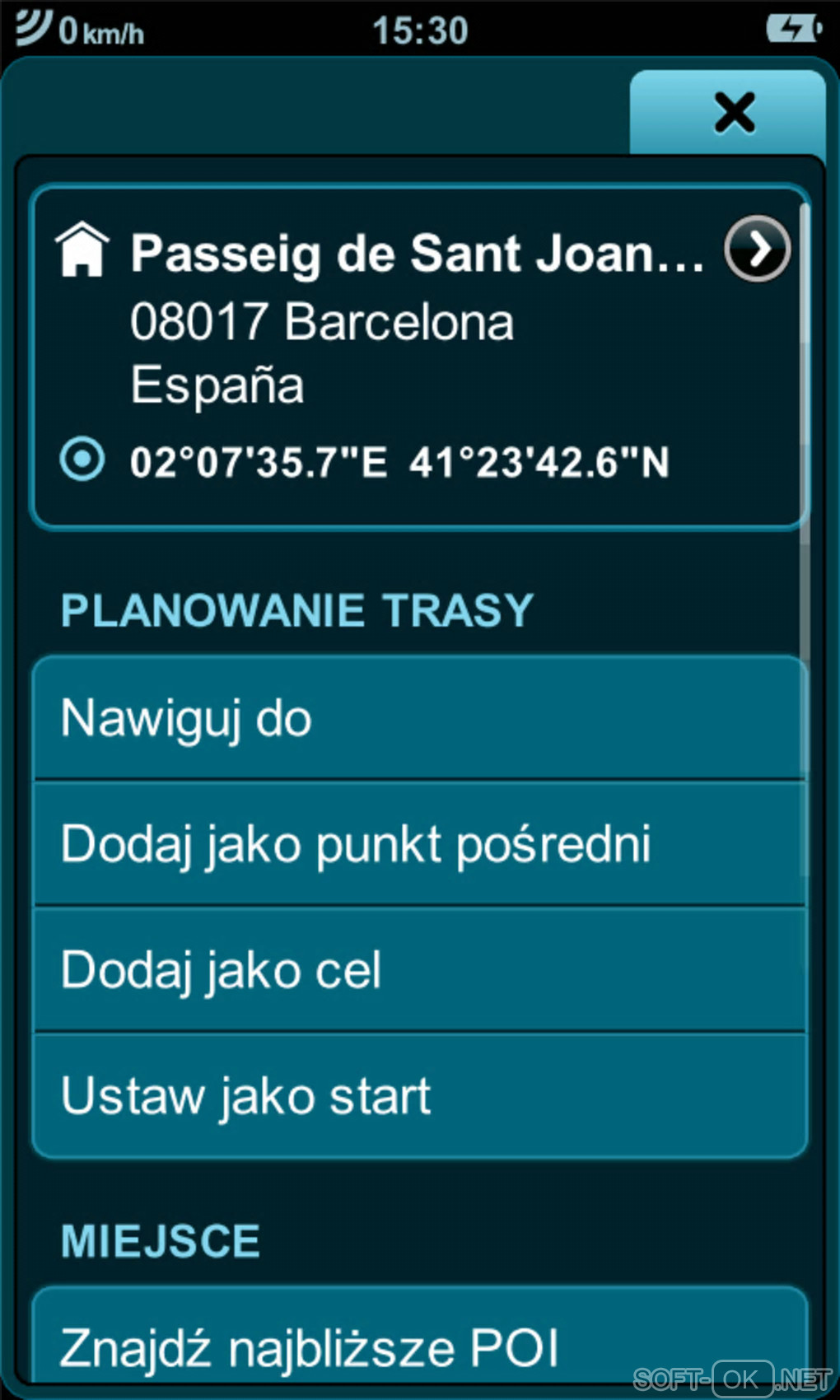Viewport: 840px width, 1400px height.
Task: Tap 'Ustaw jako start'
Action: 418,1096
